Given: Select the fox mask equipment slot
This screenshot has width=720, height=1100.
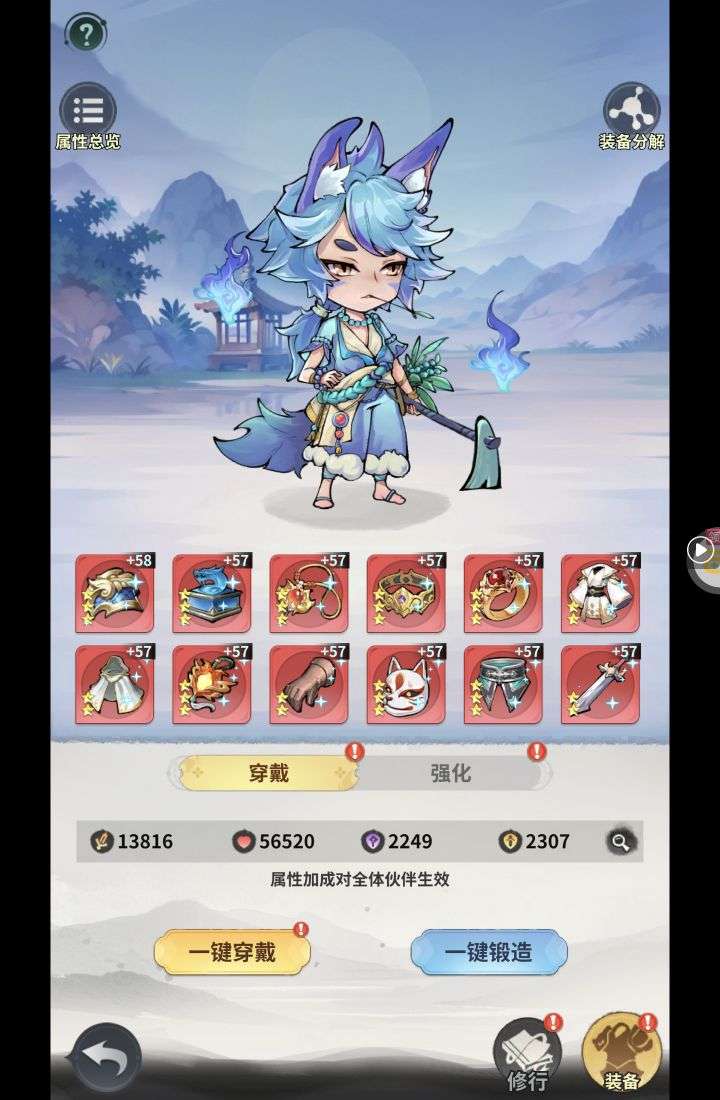Looking at the screenshot, I should [x=405, y=684].
